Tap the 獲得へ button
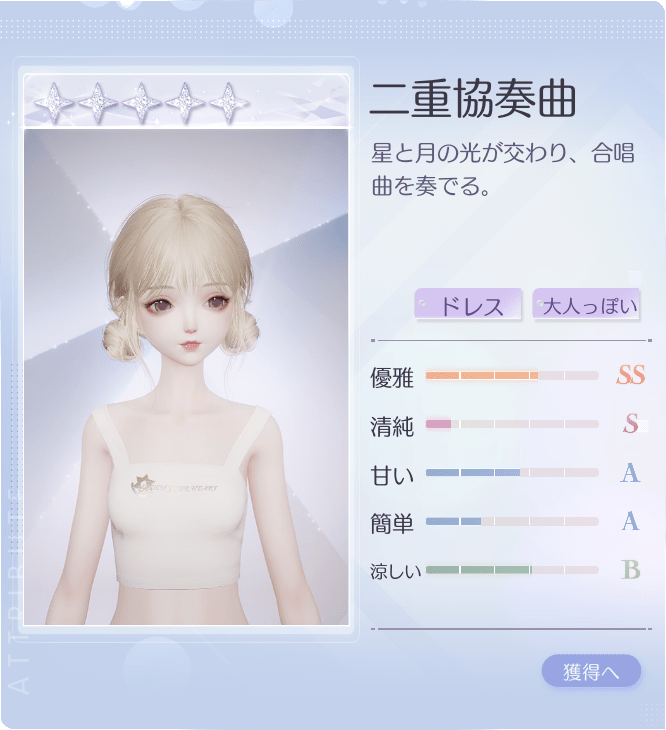This screenshot has width=666, height=730. click(591, 672)
